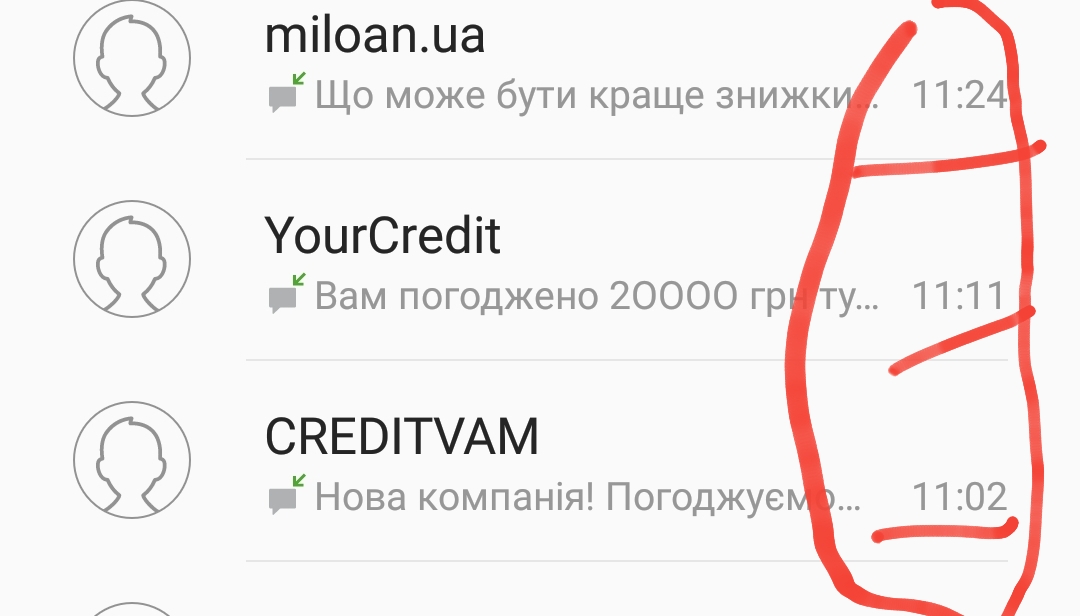Open the CREDITVAM message thread

point(560,465)
